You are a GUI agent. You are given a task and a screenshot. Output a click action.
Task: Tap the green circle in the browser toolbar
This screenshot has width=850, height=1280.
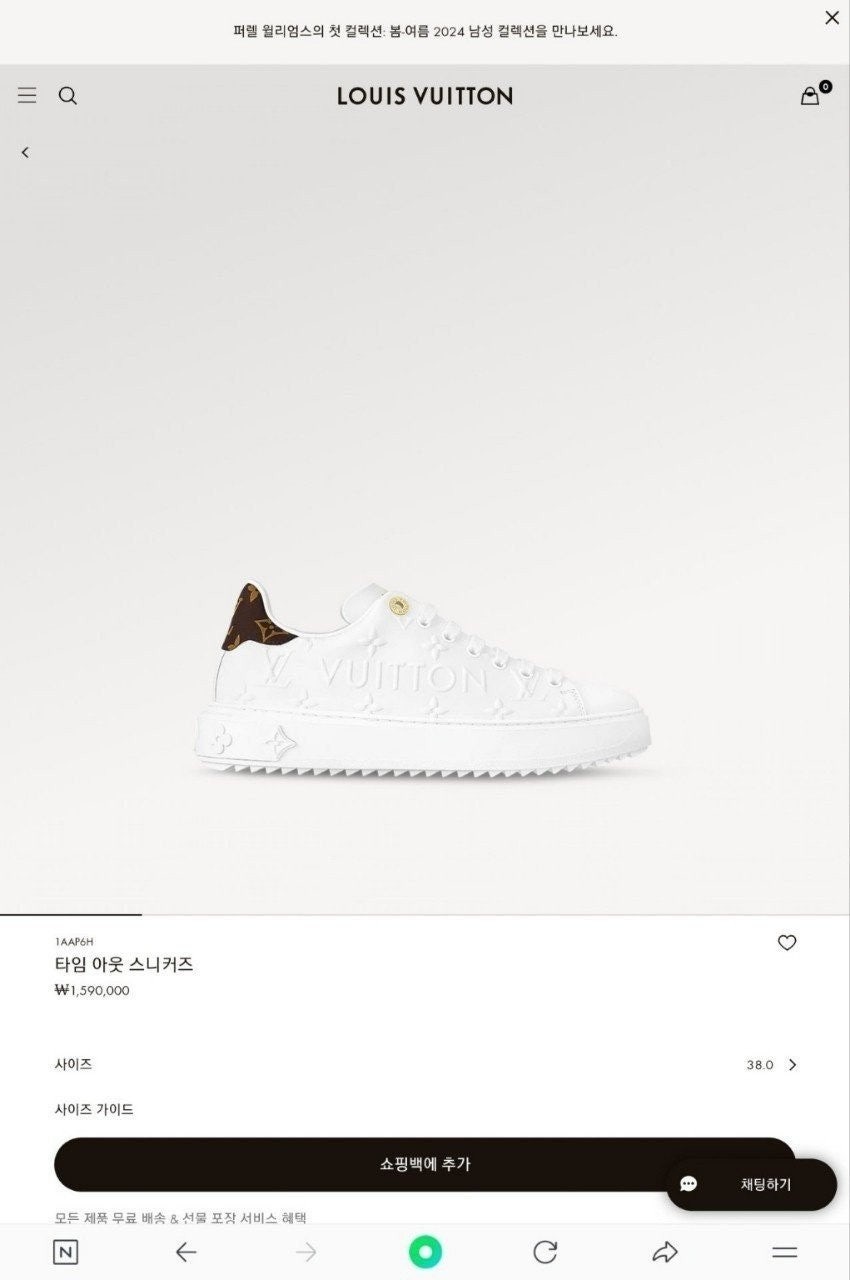click(x=425, y=1252)
